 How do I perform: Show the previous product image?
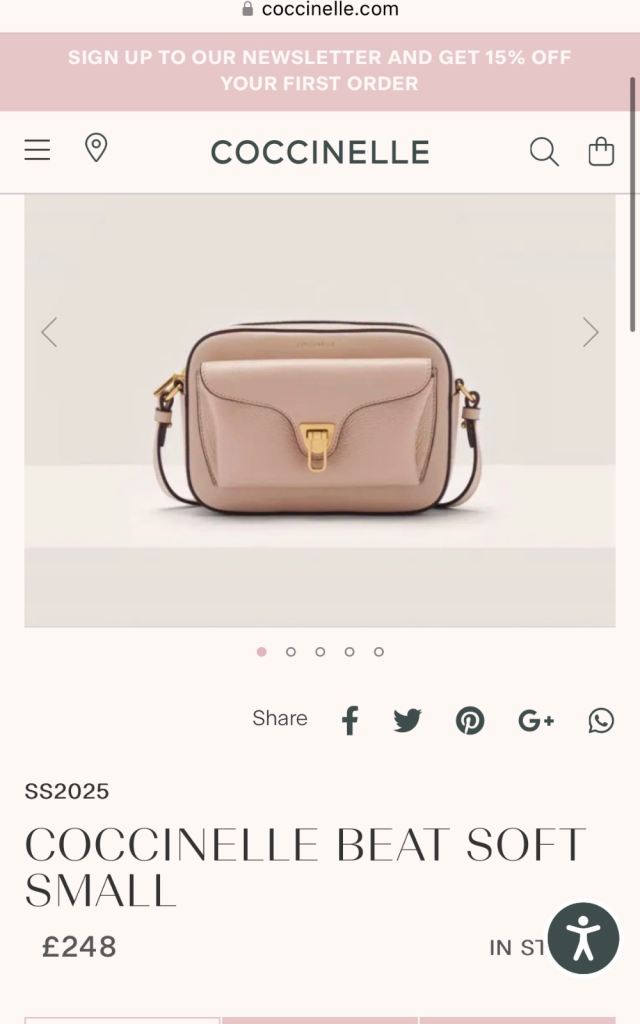pyautogui.click(x=49, y=332)
